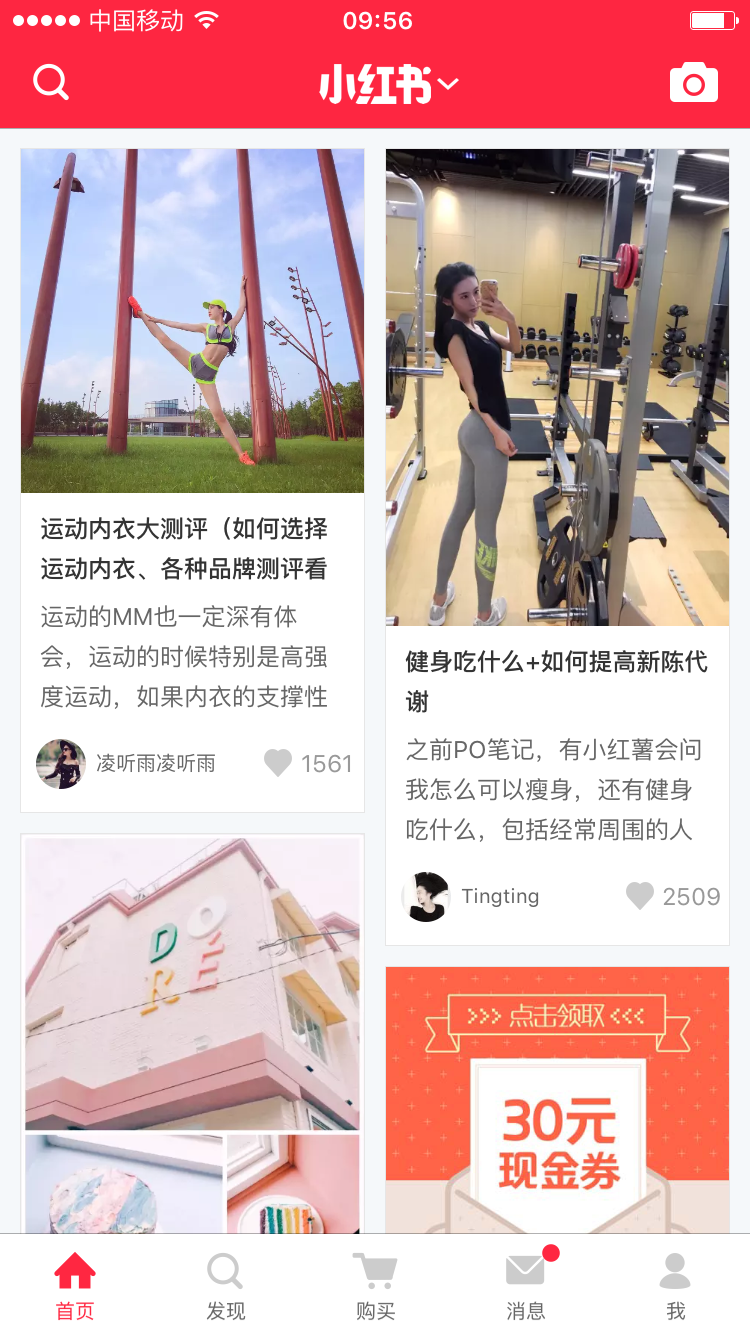Tap the heart icon on the sports bra post
This screenshot has width=750, height=1334.
tap(276, 764)
